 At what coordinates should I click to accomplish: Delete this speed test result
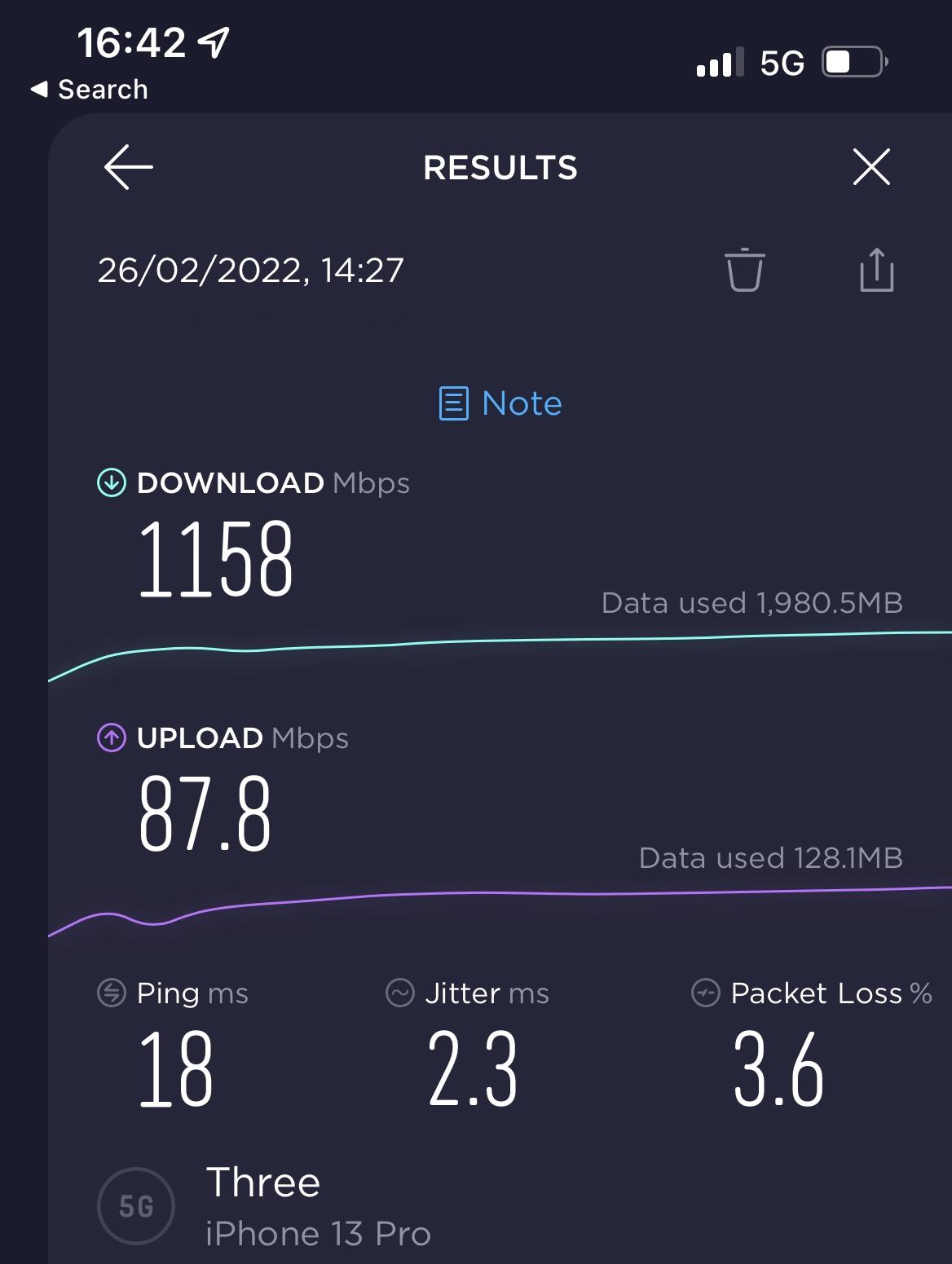(744, 270)
